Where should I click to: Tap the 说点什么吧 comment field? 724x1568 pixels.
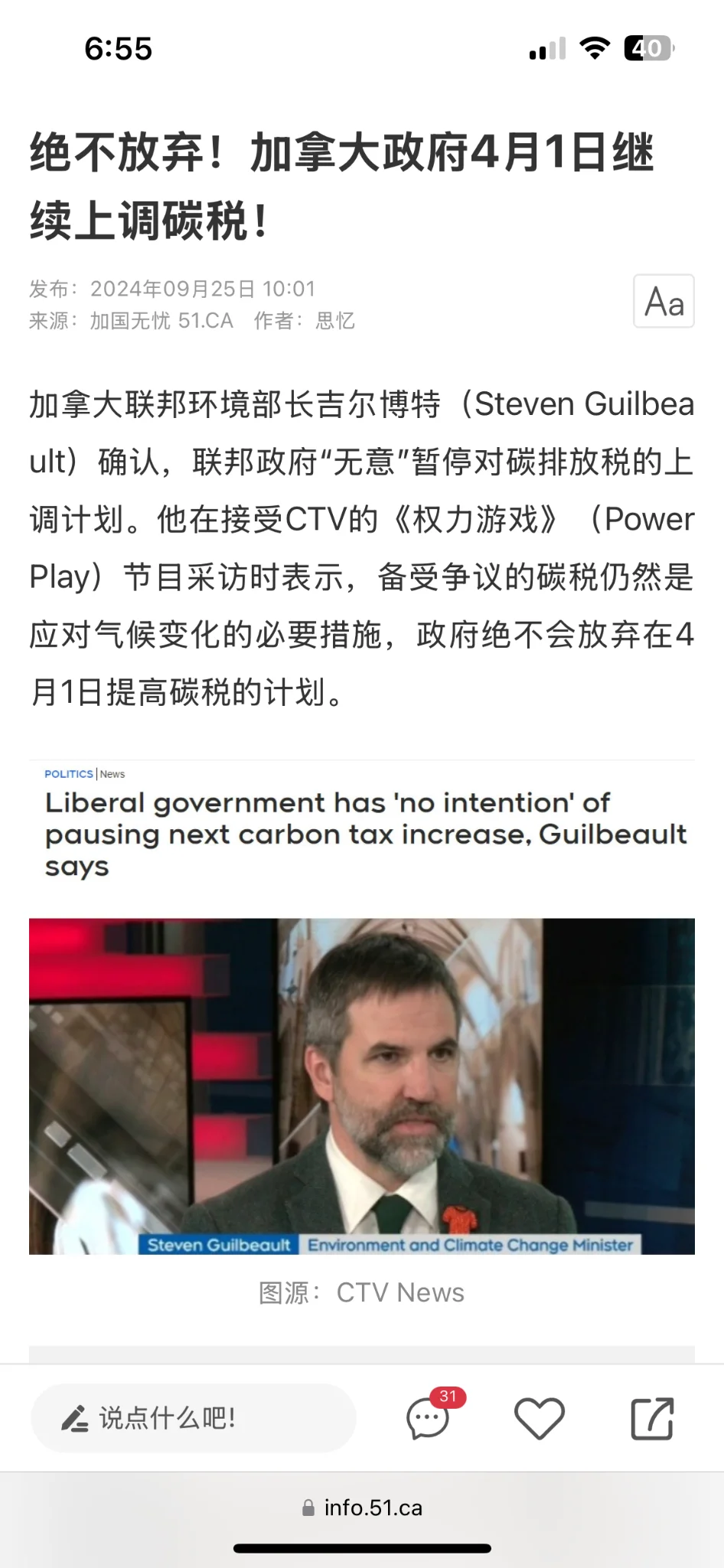click(x=193, y=1418)
